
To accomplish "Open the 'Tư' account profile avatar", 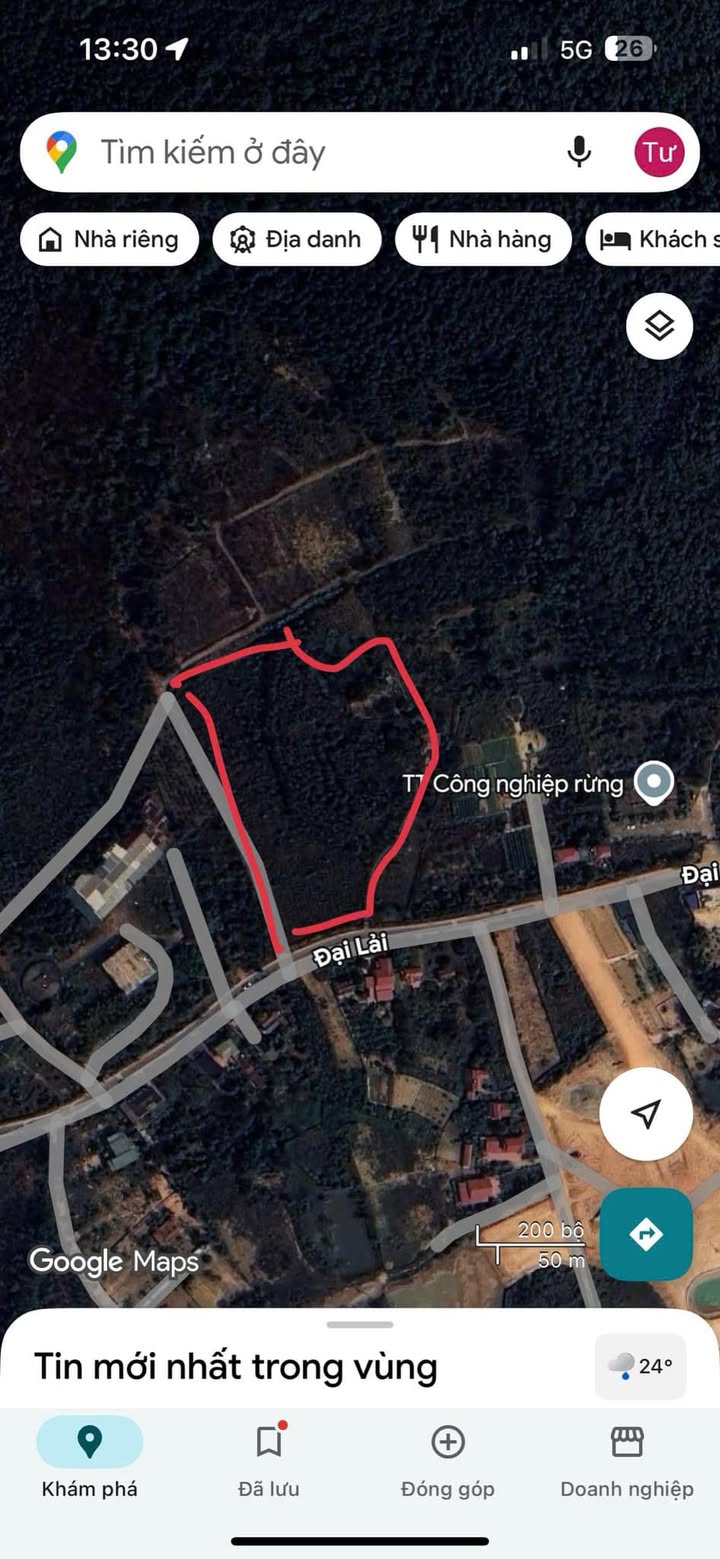I will click(659, 152).
